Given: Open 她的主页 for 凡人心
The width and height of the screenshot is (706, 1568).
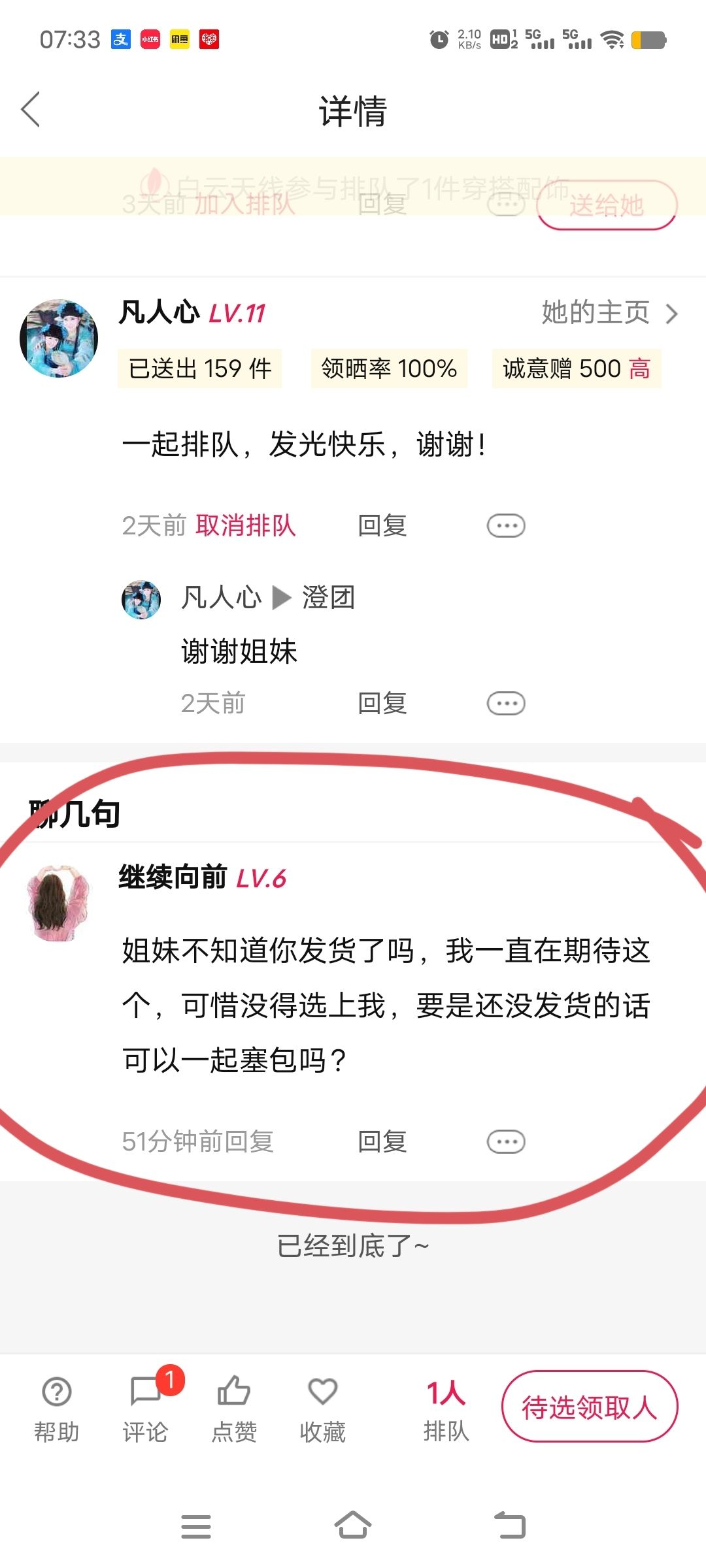Looking at the screenshot, I should 610,313.
